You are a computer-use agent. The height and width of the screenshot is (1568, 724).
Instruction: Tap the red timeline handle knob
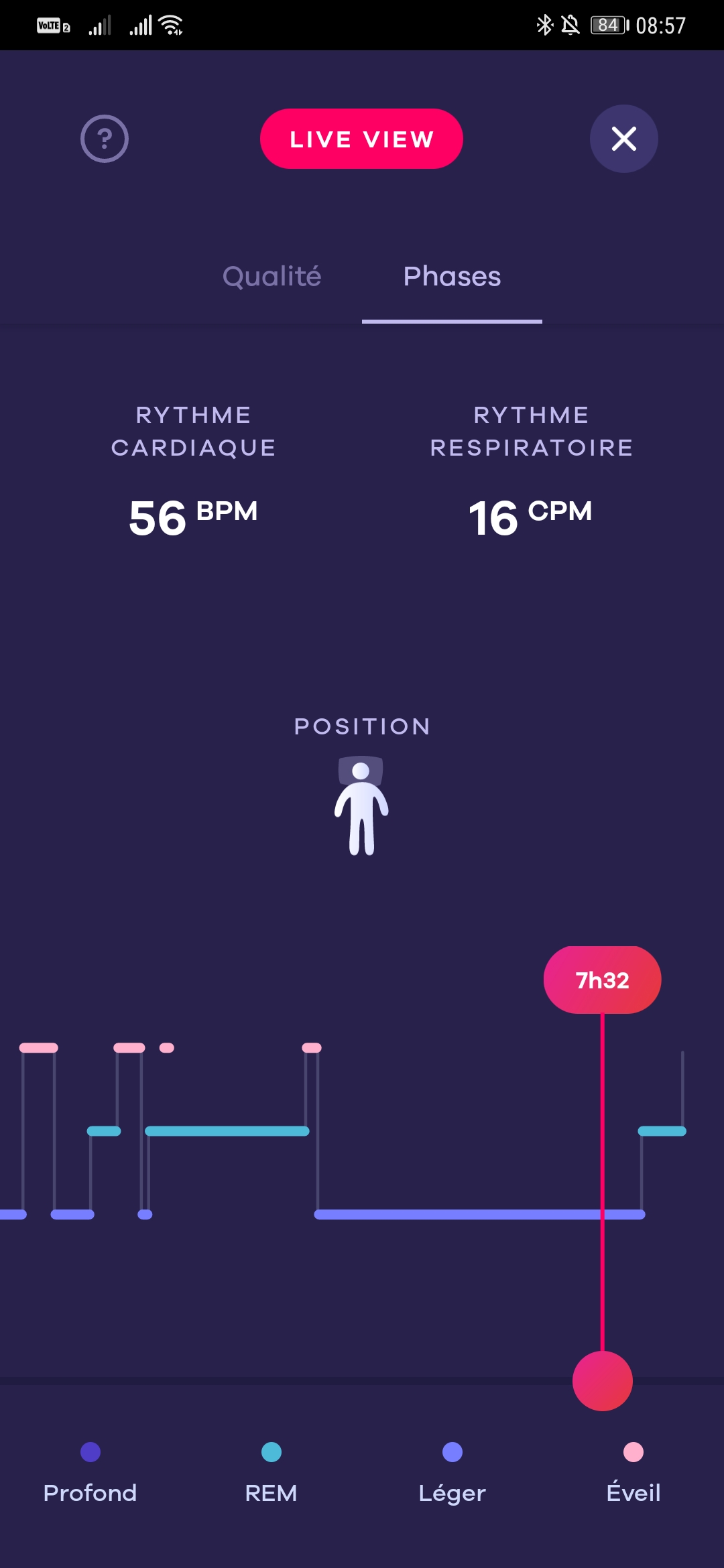coord(602,1381)
